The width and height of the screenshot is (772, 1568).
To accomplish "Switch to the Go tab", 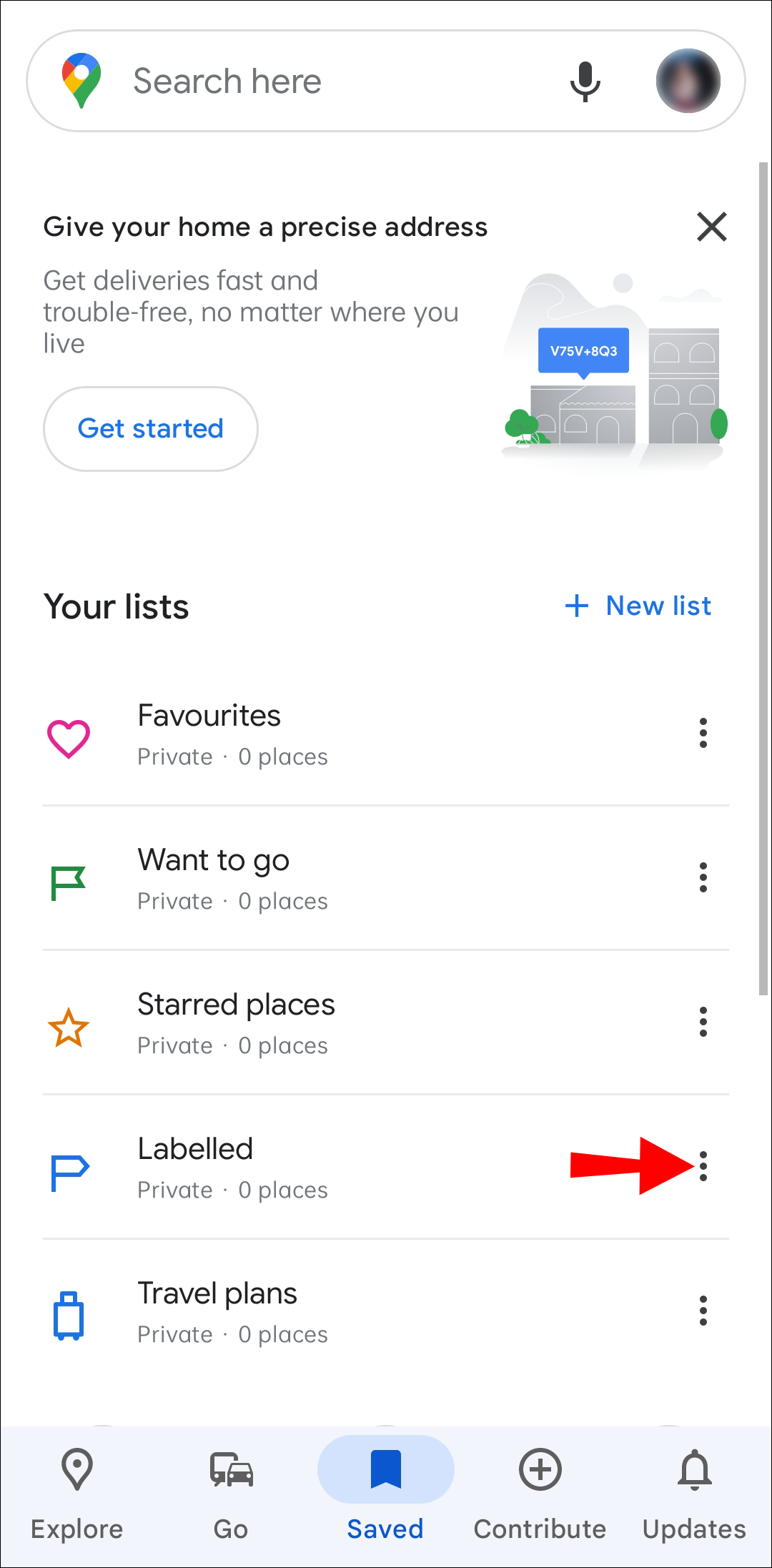I will pos(231,1494).
